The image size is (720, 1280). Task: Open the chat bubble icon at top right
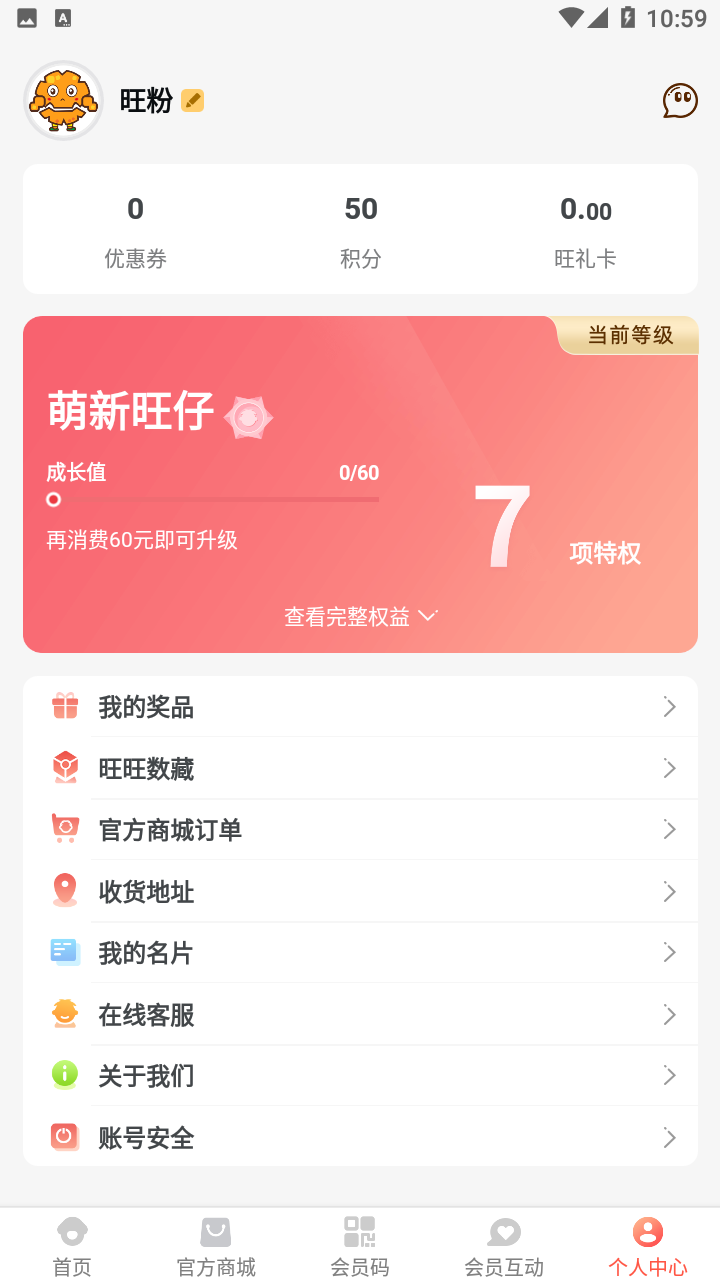(x=679, y=101)
